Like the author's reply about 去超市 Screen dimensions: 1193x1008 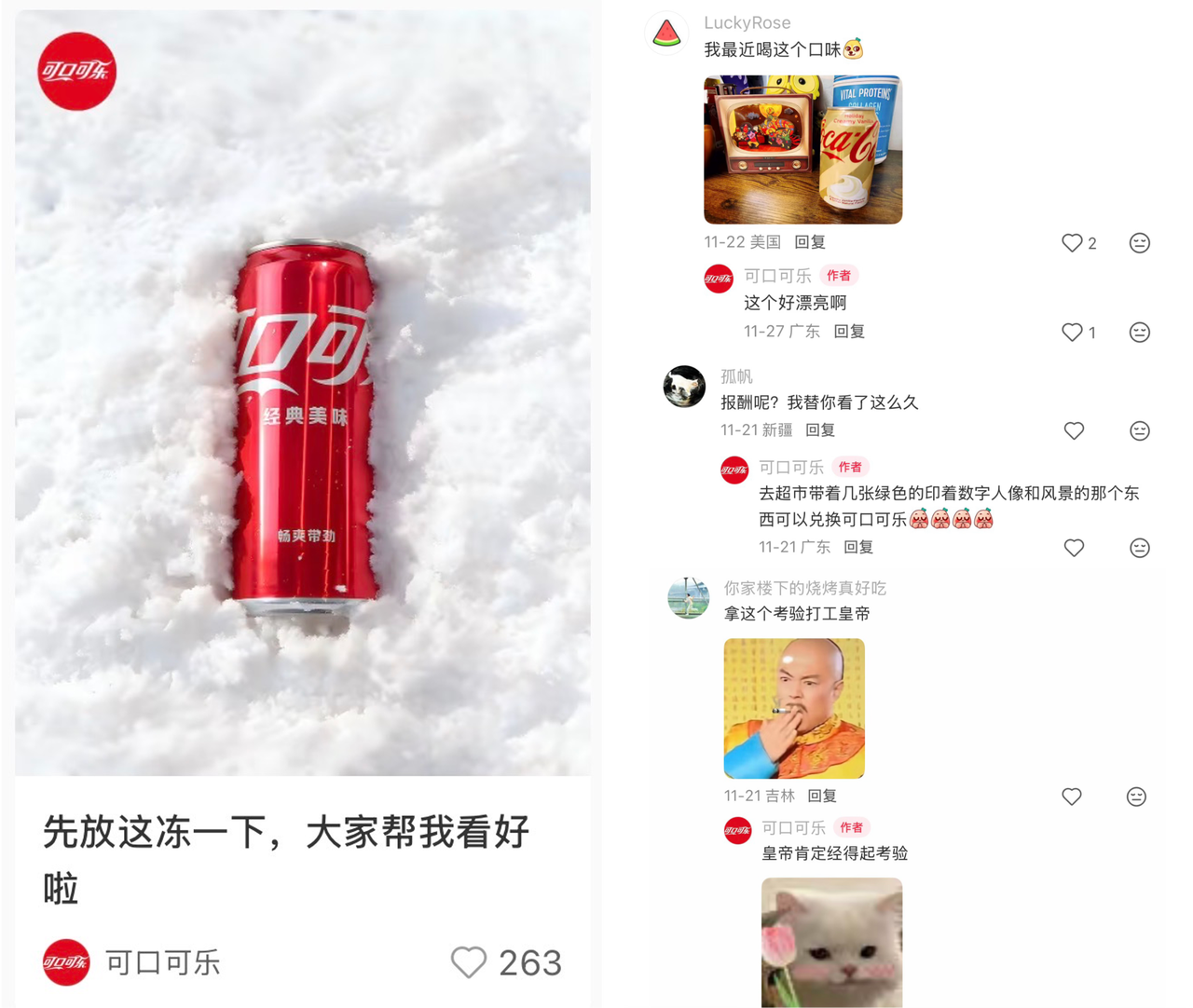1074,548
